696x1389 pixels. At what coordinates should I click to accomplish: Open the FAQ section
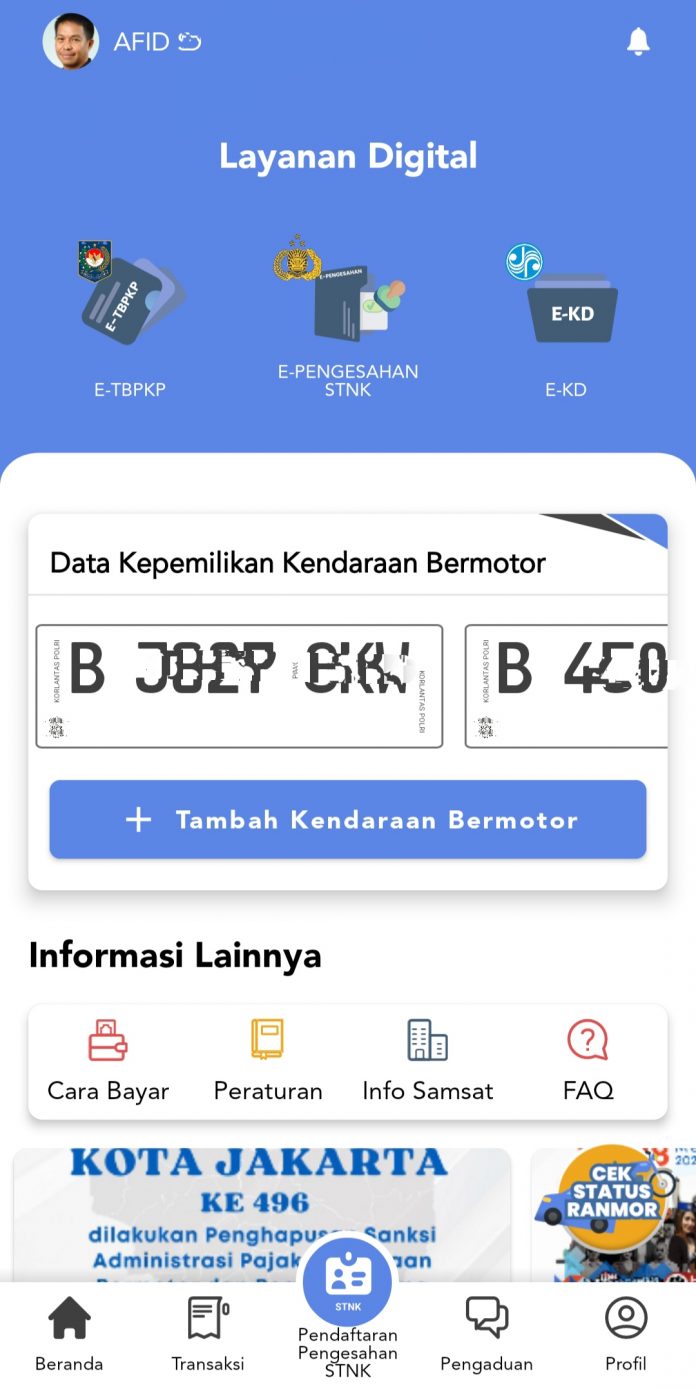pyautogui.click(x=588, y=1062)
